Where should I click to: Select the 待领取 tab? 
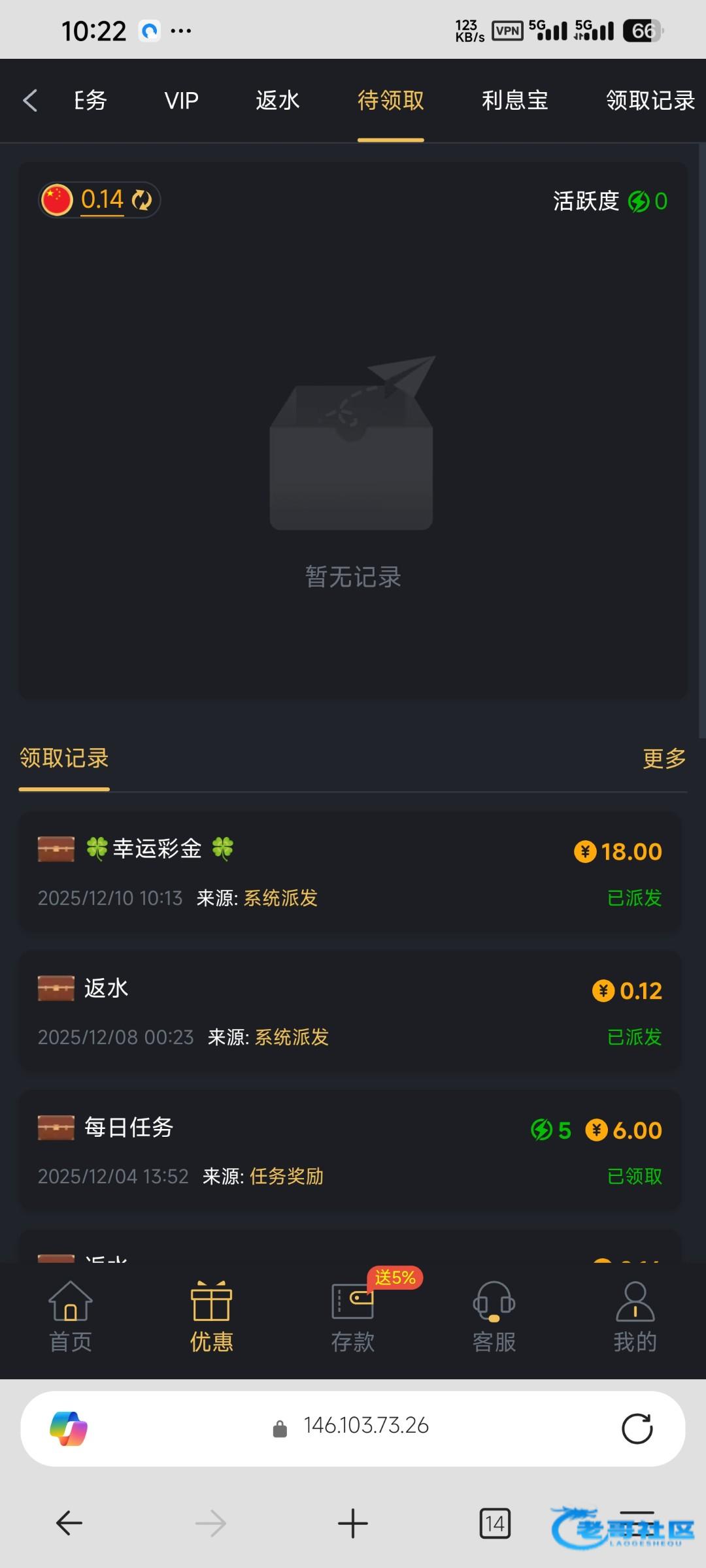click(x=390, y=101)
